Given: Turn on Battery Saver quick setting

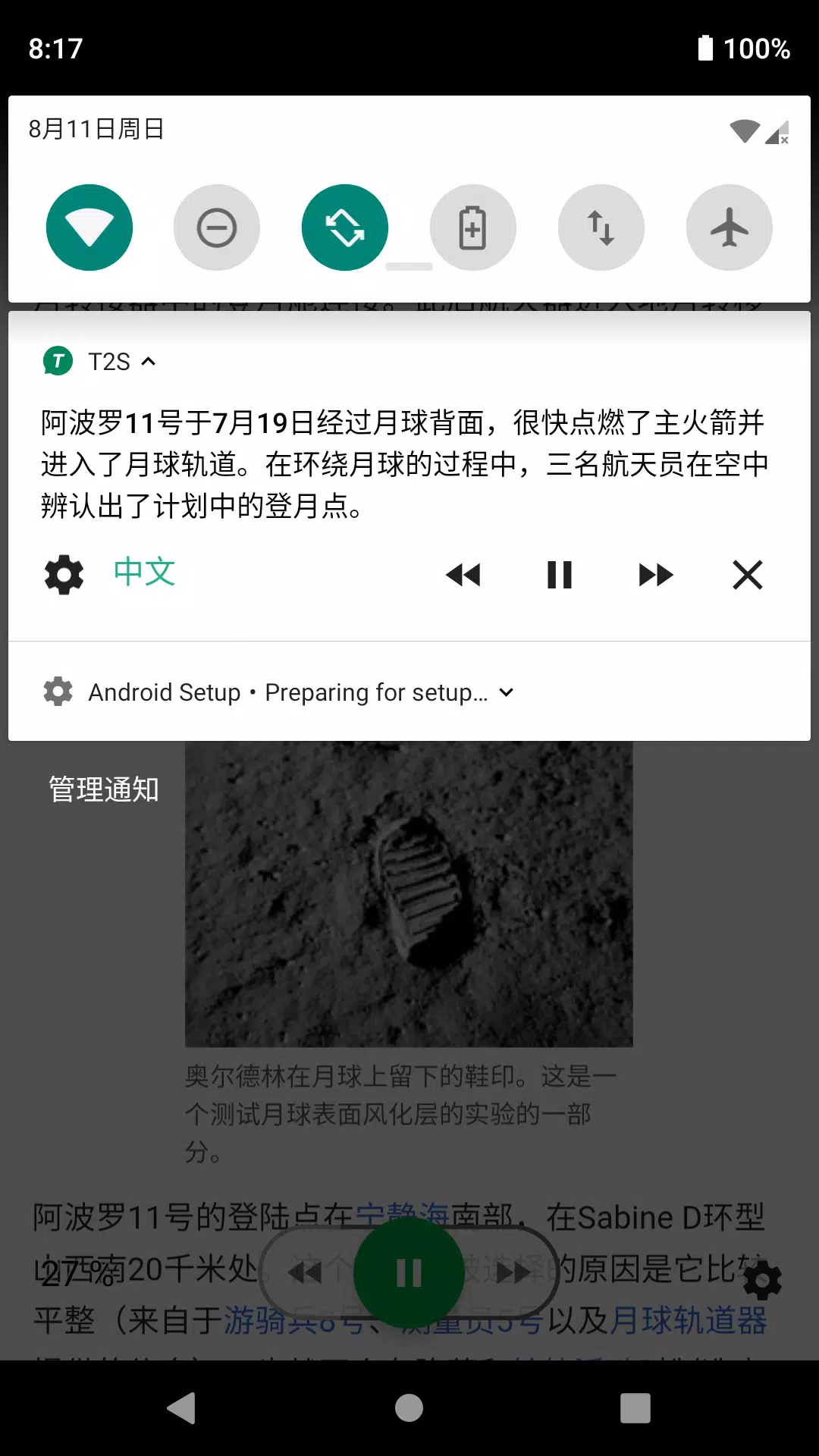Looking at the screenshot, I should pyautogui.click(x=473, y=227).
